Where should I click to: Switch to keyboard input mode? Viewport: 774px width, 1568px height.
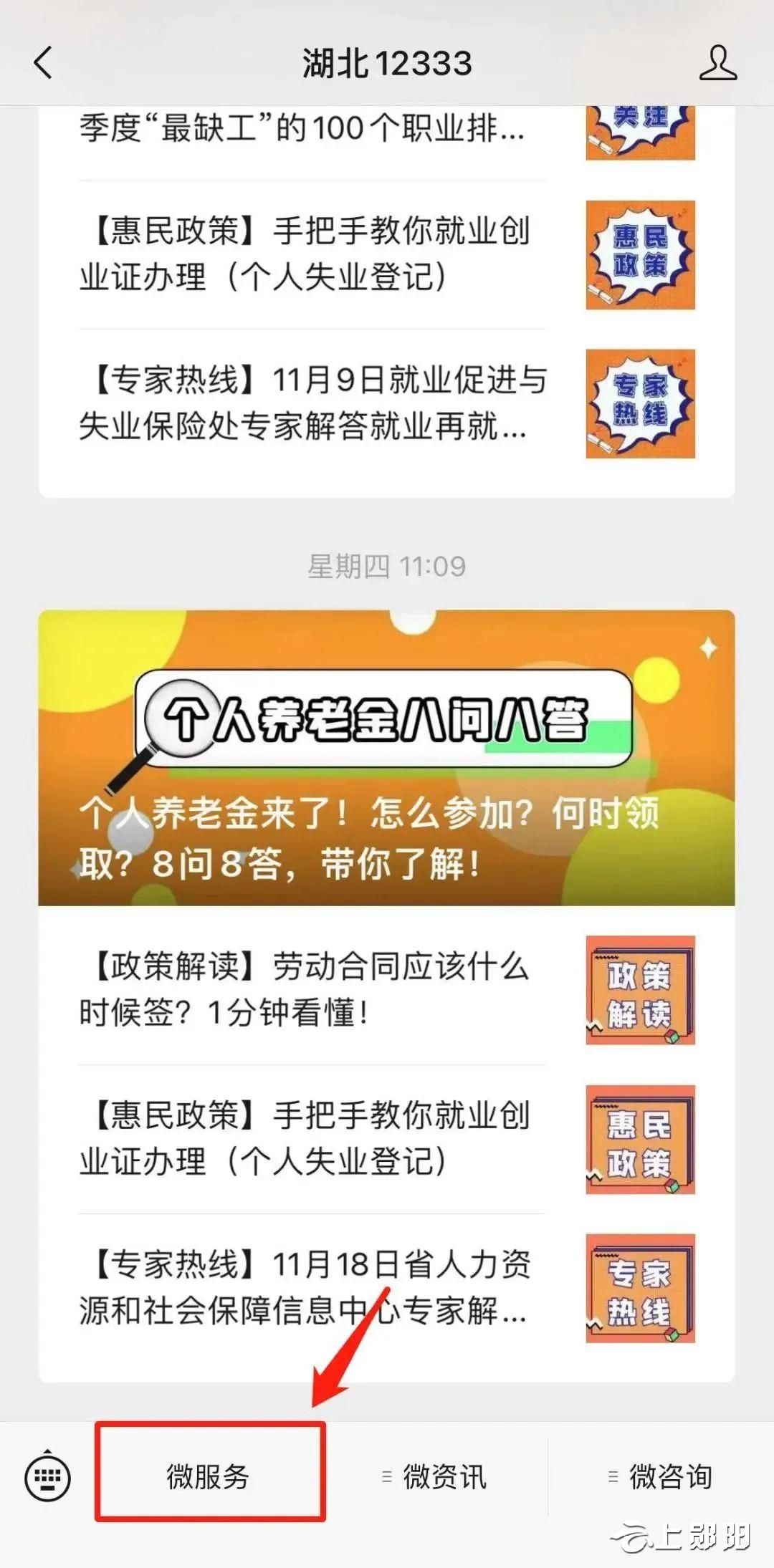48,1476
